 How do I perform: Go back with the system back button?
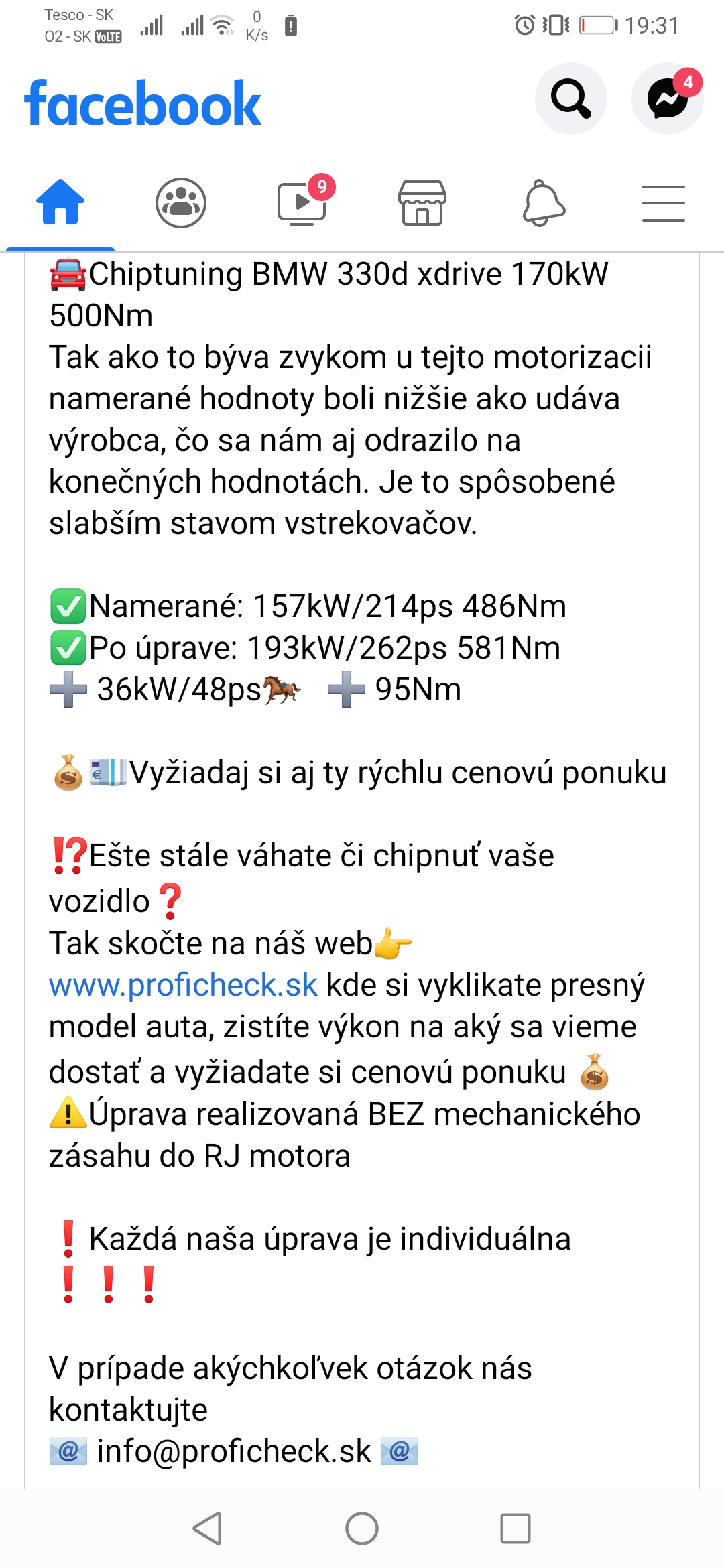tap(207, 1528)
